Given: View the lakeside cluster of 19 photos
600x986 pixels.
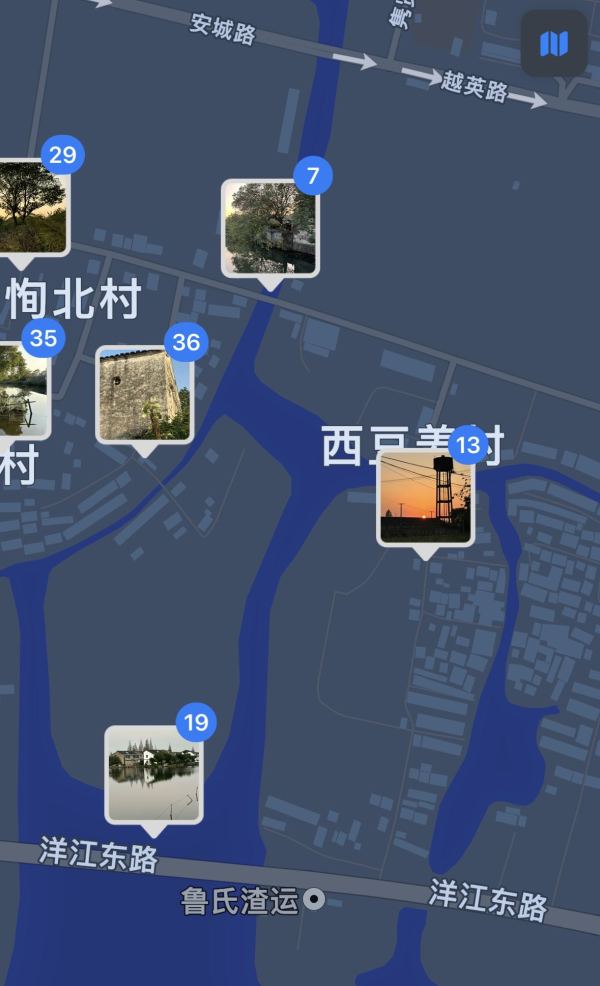Looking at the screenshot, I should click(153, 775).
